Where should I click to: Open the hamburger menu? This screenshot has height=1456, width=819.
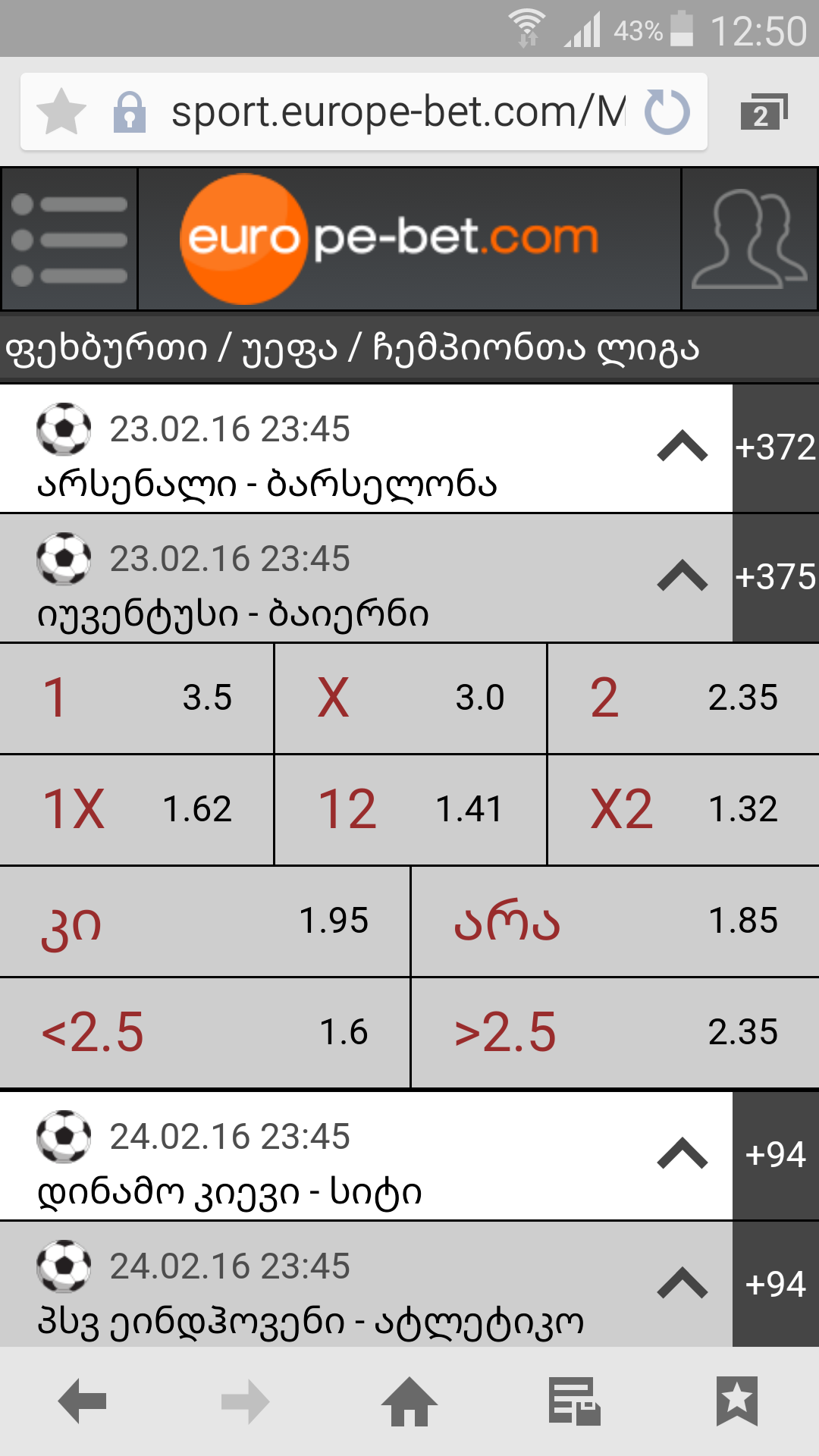click(69, 239)
